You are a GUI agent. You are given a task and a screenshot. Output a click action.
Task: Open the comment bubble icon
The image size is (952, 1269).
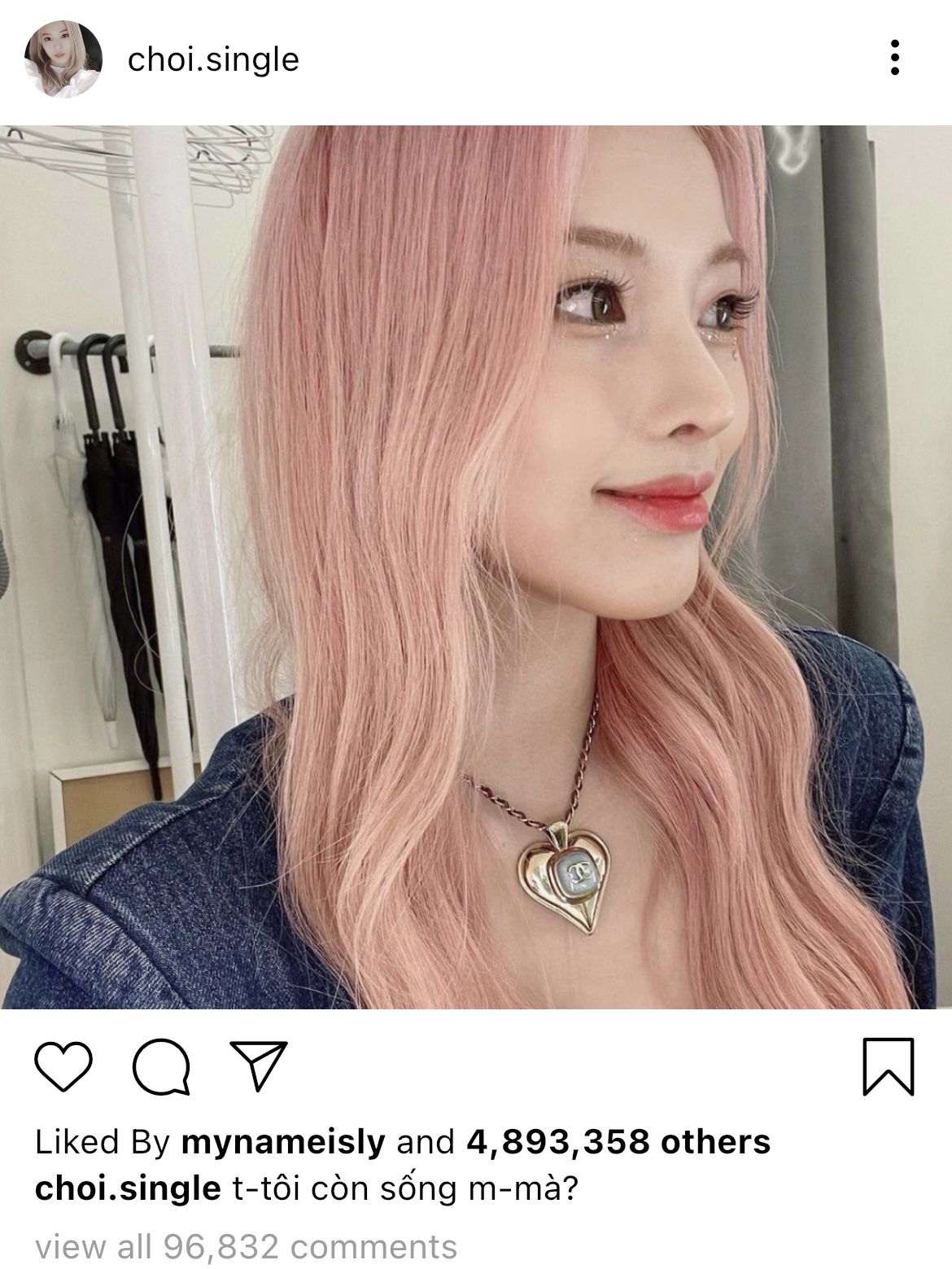[x=161, y=1066]
